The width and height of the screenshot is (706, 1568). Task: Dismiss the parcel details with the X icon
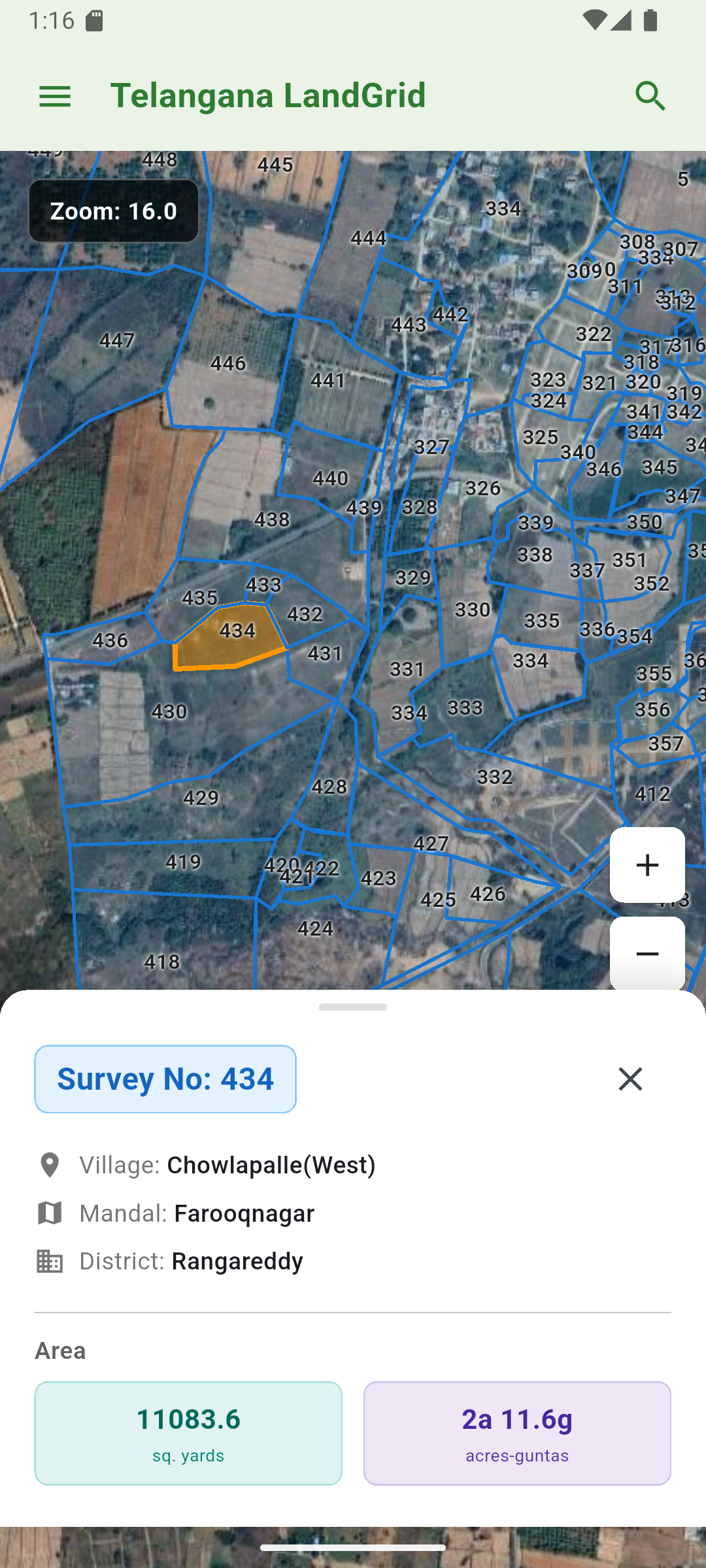[630, 1079]
